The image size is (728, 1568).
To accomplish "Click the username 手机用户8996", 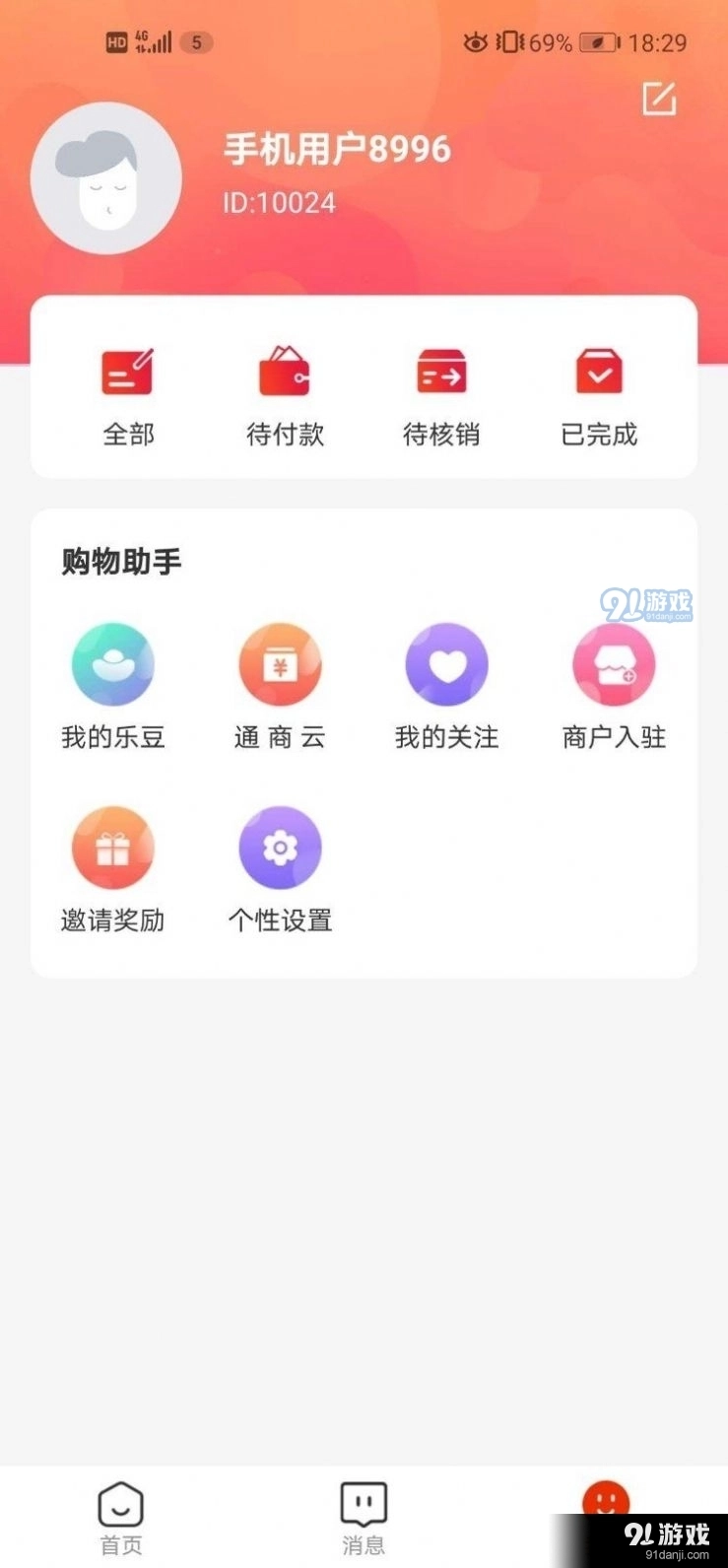I will [335, 150].
